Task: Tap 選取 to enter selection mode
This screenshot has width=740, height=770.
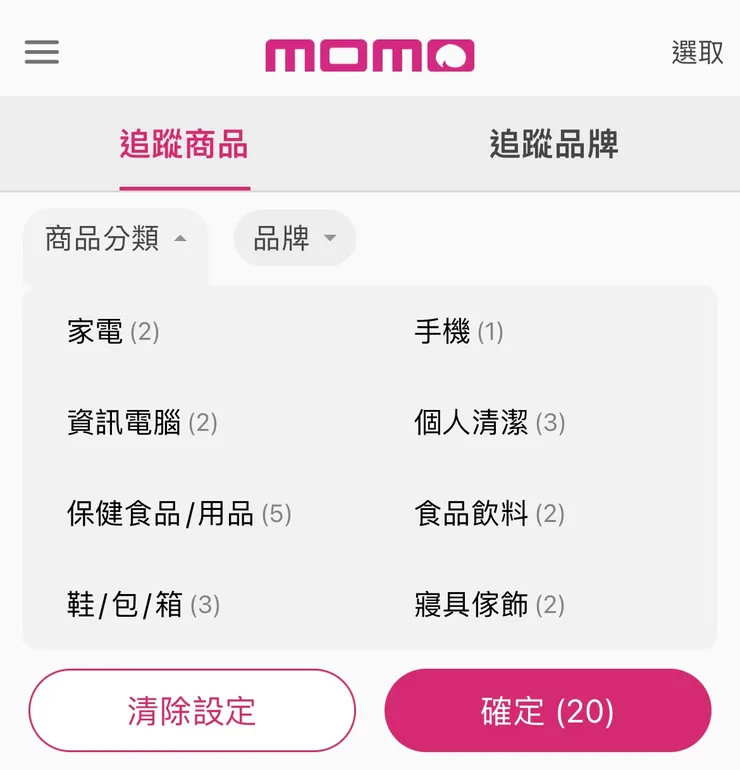Action: tap(697, 53)
